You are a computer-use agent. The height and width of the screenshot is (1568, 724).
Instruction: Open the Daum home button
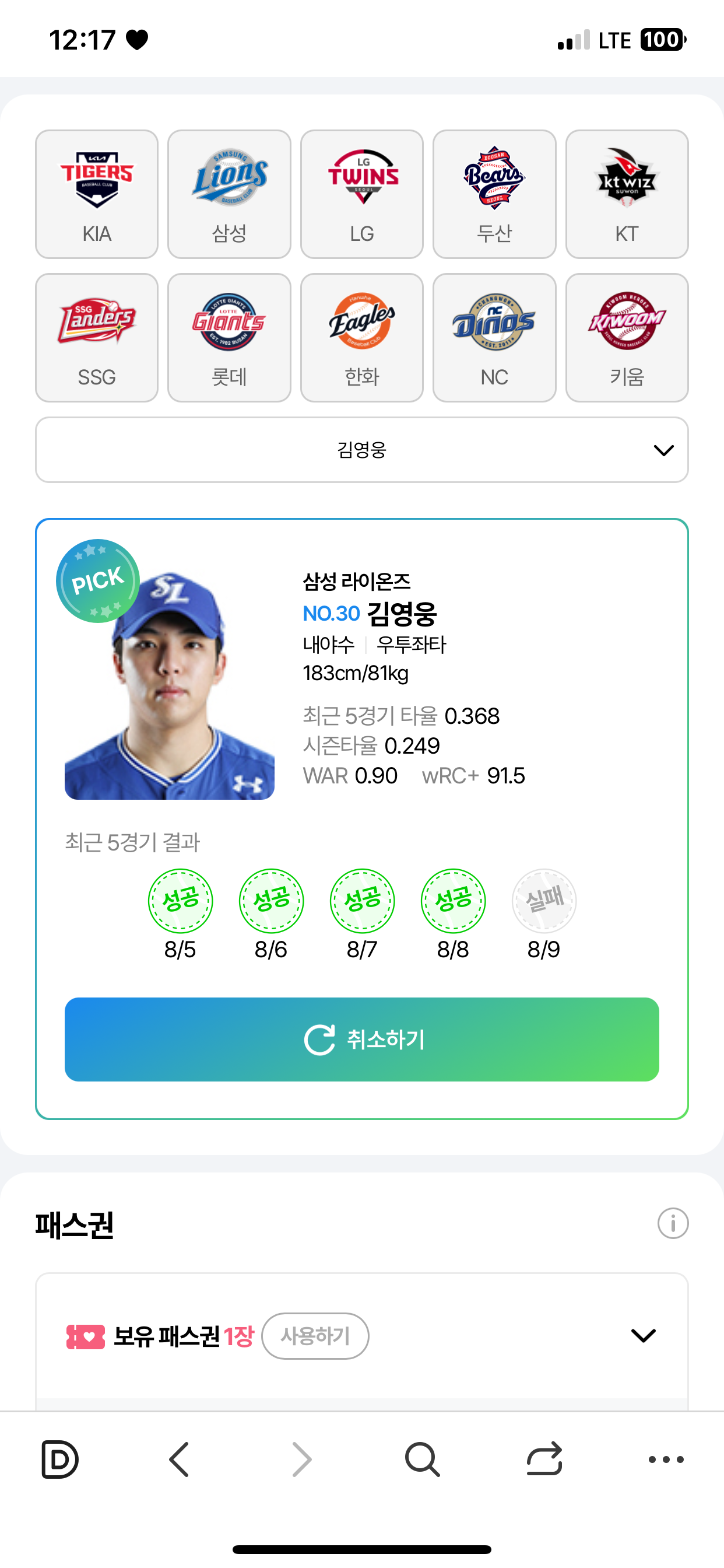[x=59, y=1459]
